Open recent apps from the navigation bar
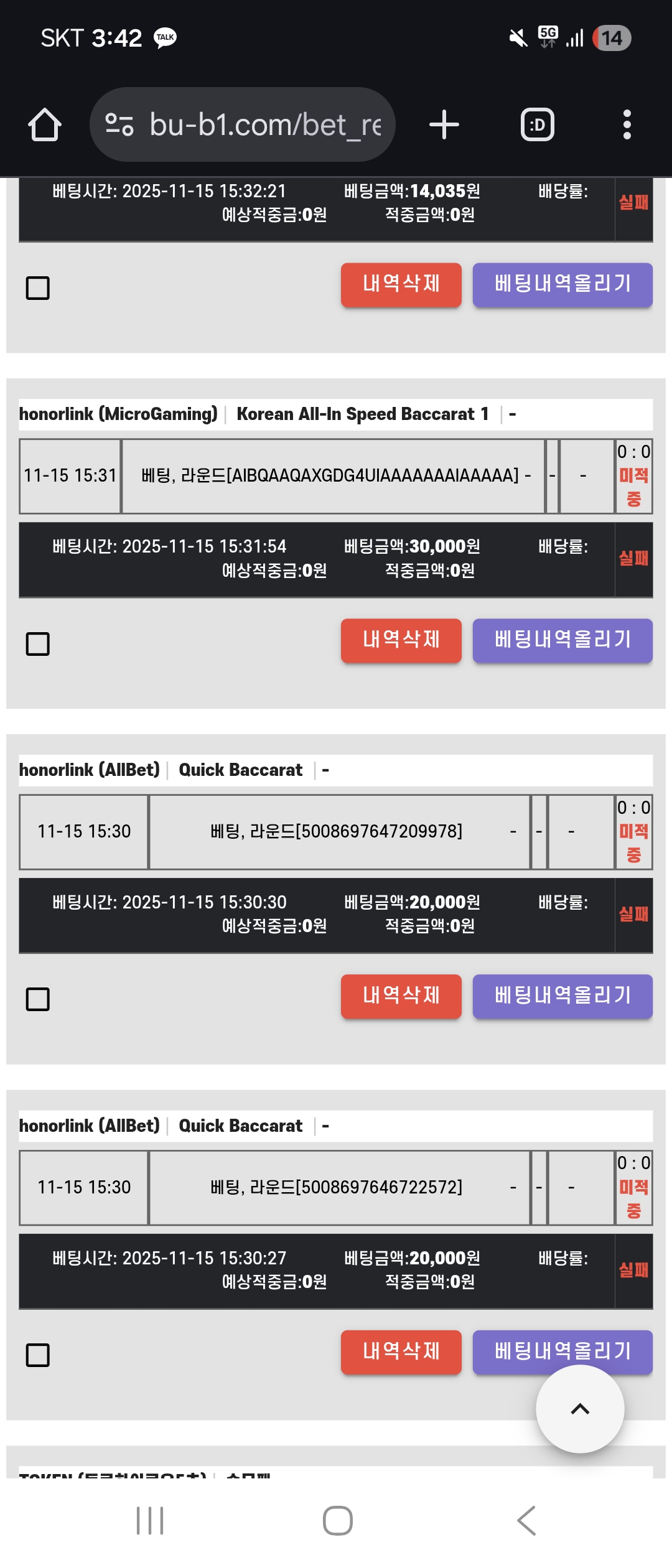The width and height of the screenshot is (672, 1568). pos(150,1521)
